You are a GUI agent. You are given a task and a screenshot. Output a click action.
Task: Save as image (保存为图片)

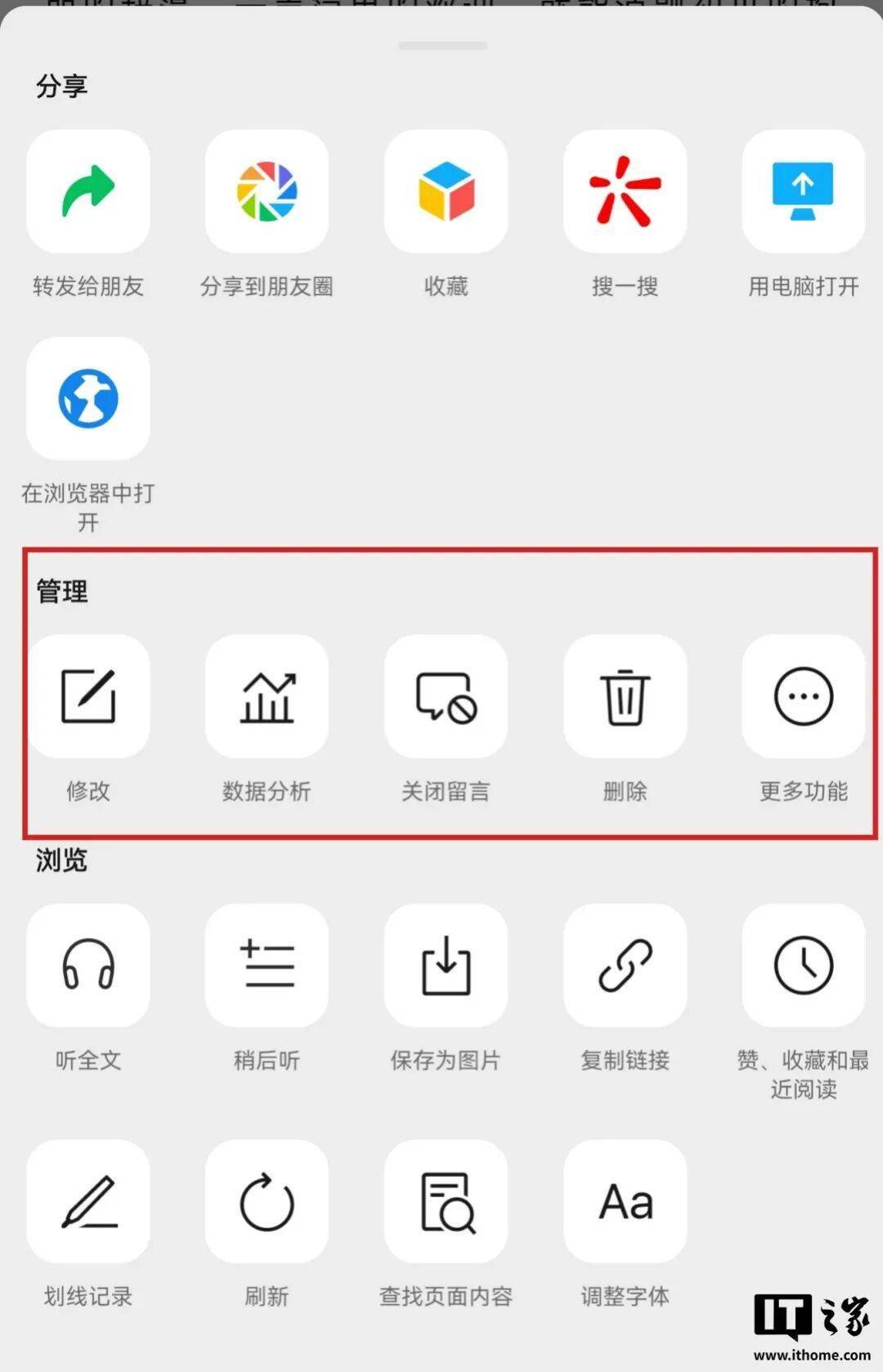(x=446, y=965)
